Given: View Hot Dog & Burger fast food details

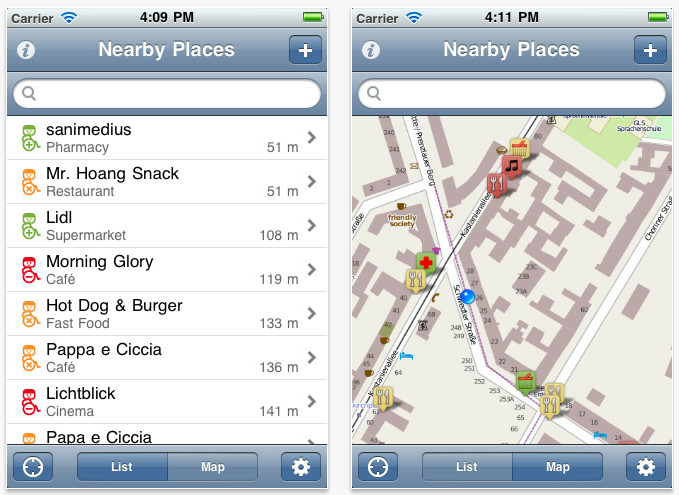Looking at the screenshot, I should click(167, 314).
